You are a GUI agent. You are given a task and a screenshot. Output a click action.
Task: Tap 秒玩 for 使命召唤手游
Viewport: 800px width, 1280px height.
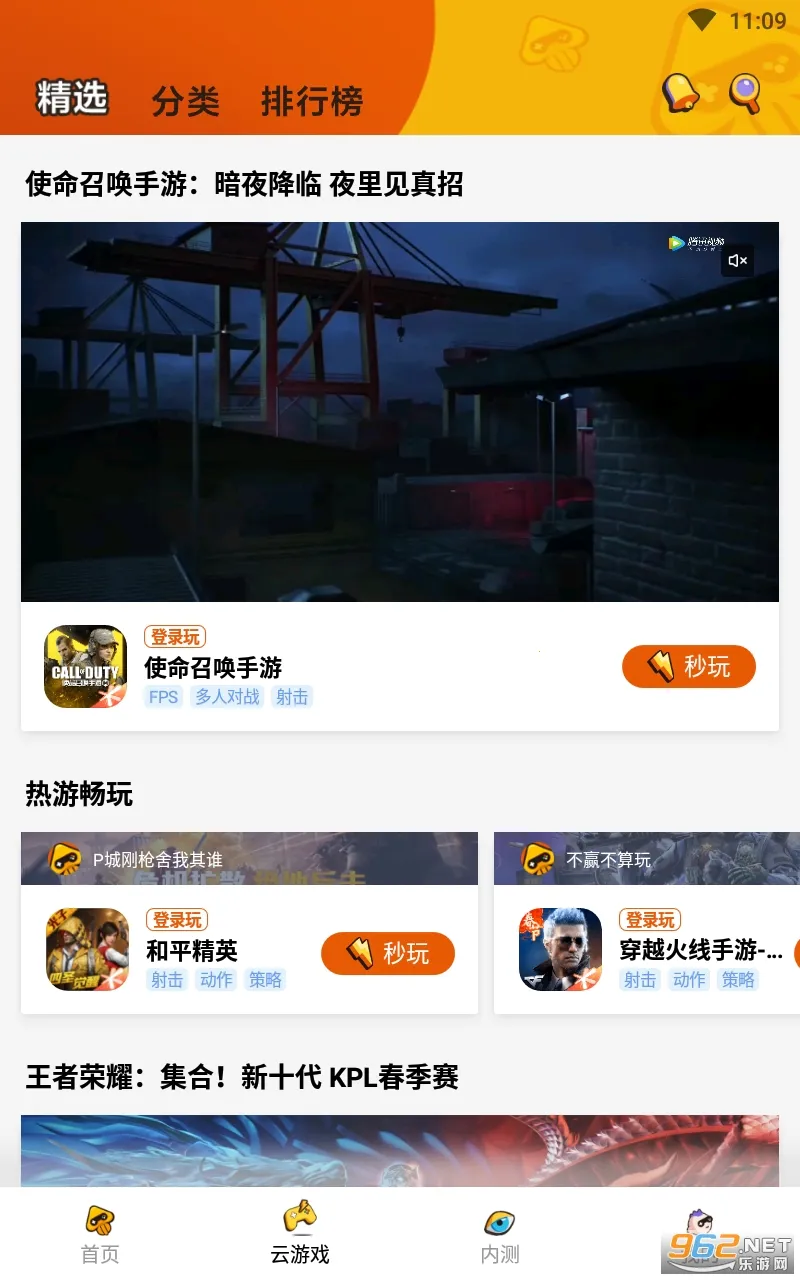pos(688,666)
